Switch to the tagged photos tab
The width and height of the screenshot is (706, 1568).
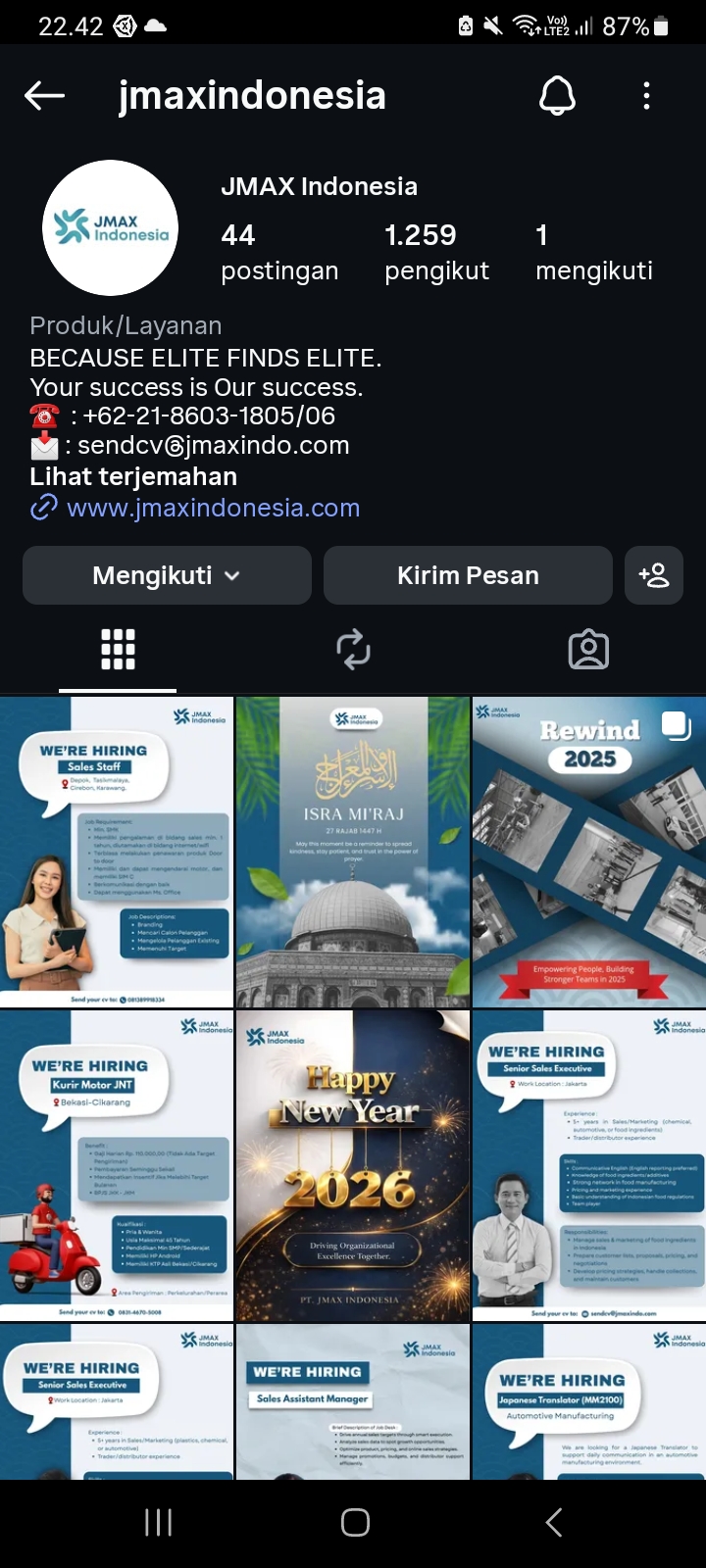[x=588, y=650]
